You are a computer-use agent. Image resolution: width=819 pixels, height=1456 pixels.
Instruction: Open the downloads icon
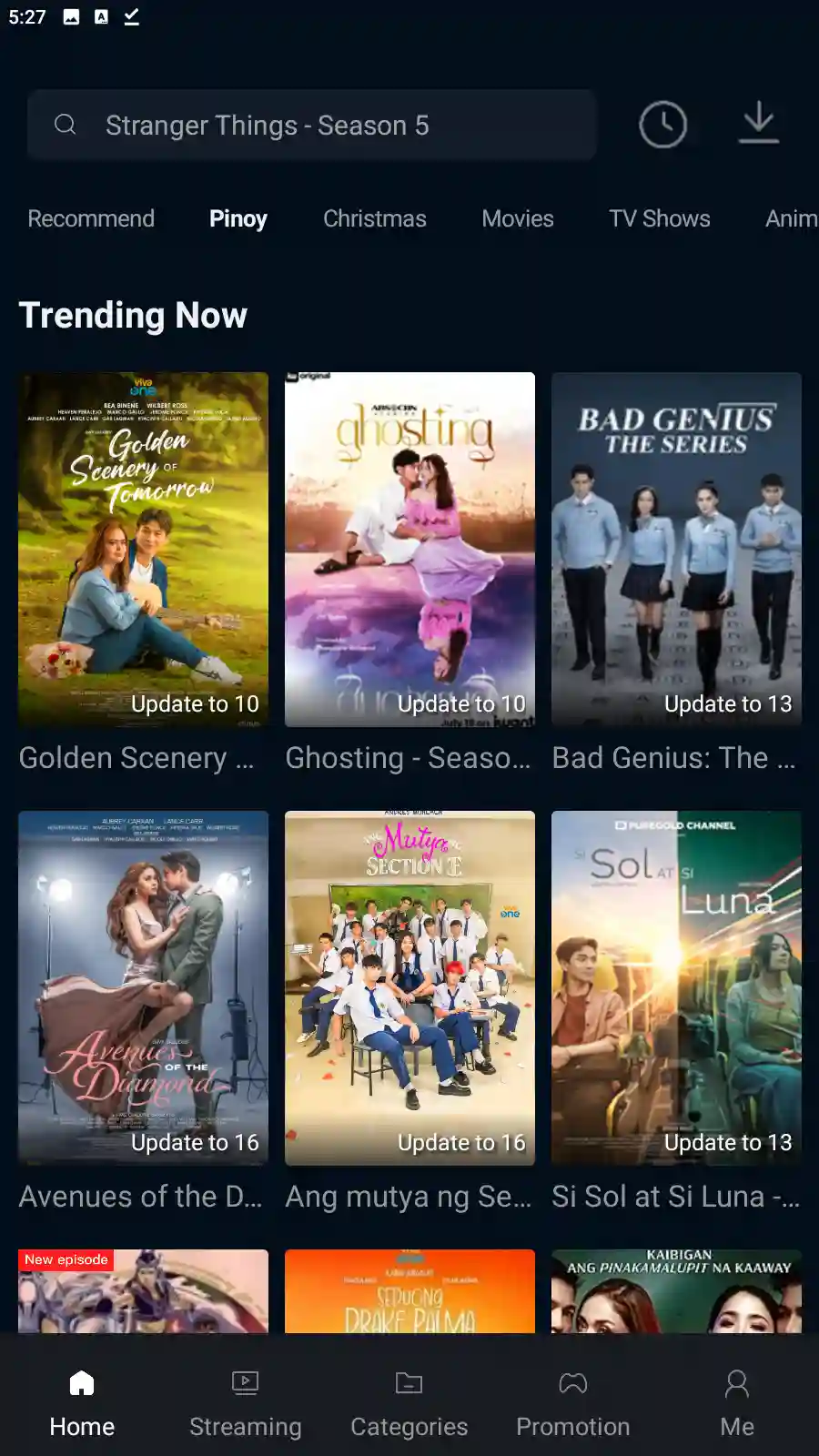click(758, 123)
